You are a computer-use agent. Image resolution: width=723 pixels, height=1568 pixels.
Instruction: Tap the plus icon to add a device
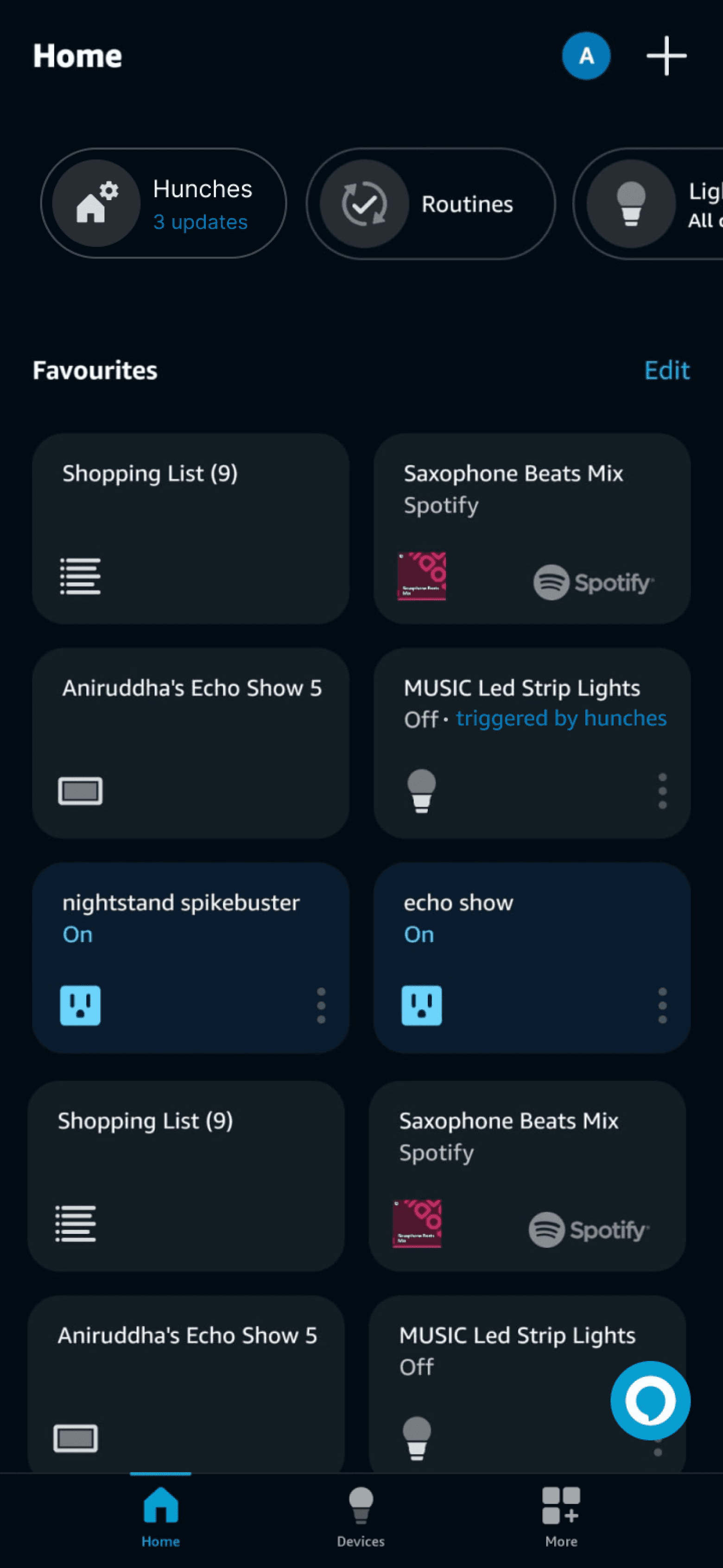666,56
